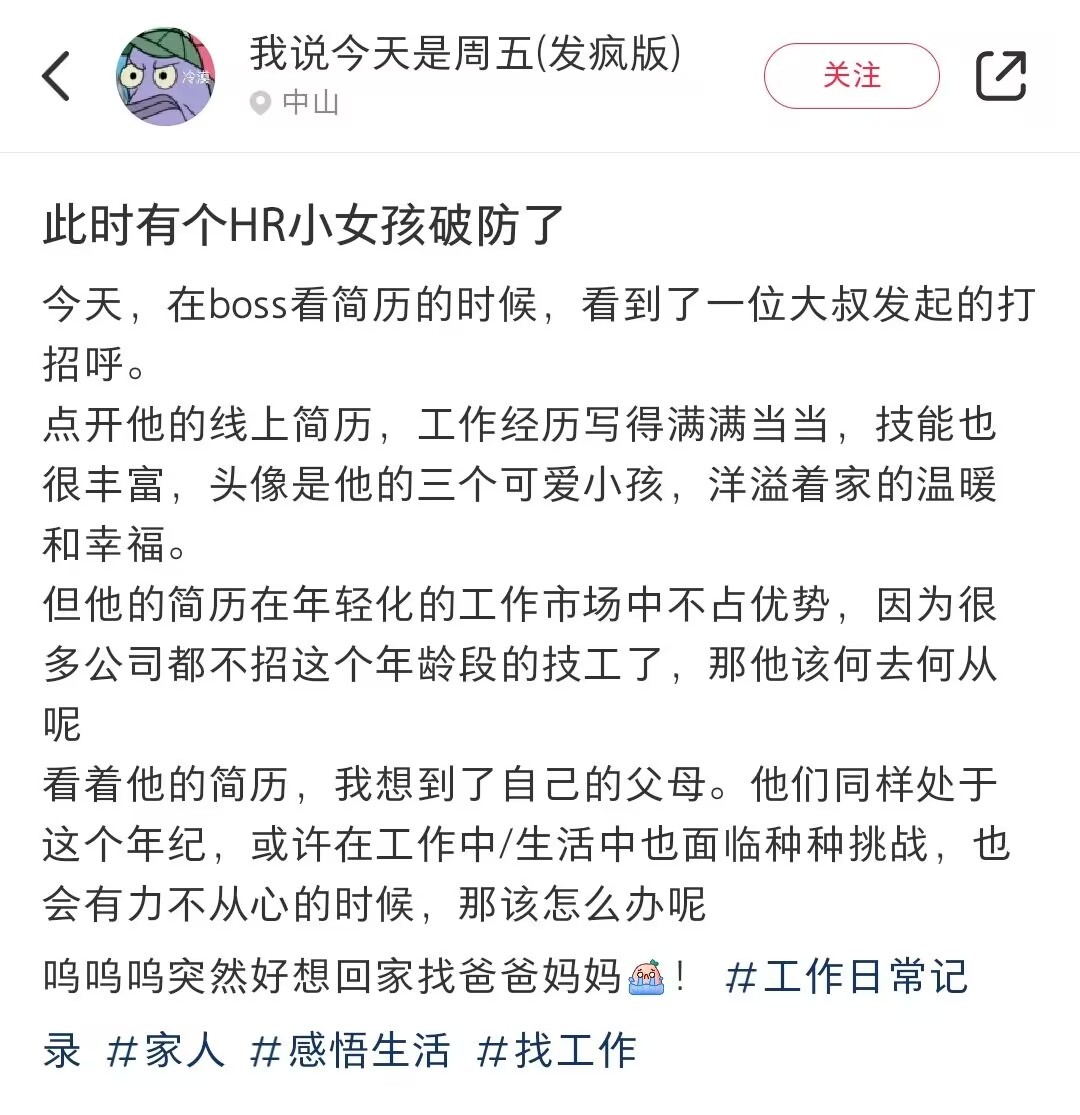Tap the # symbol before 找工作
This screenshot has width=1080, height=1115.
click(x=493, y=1051)
